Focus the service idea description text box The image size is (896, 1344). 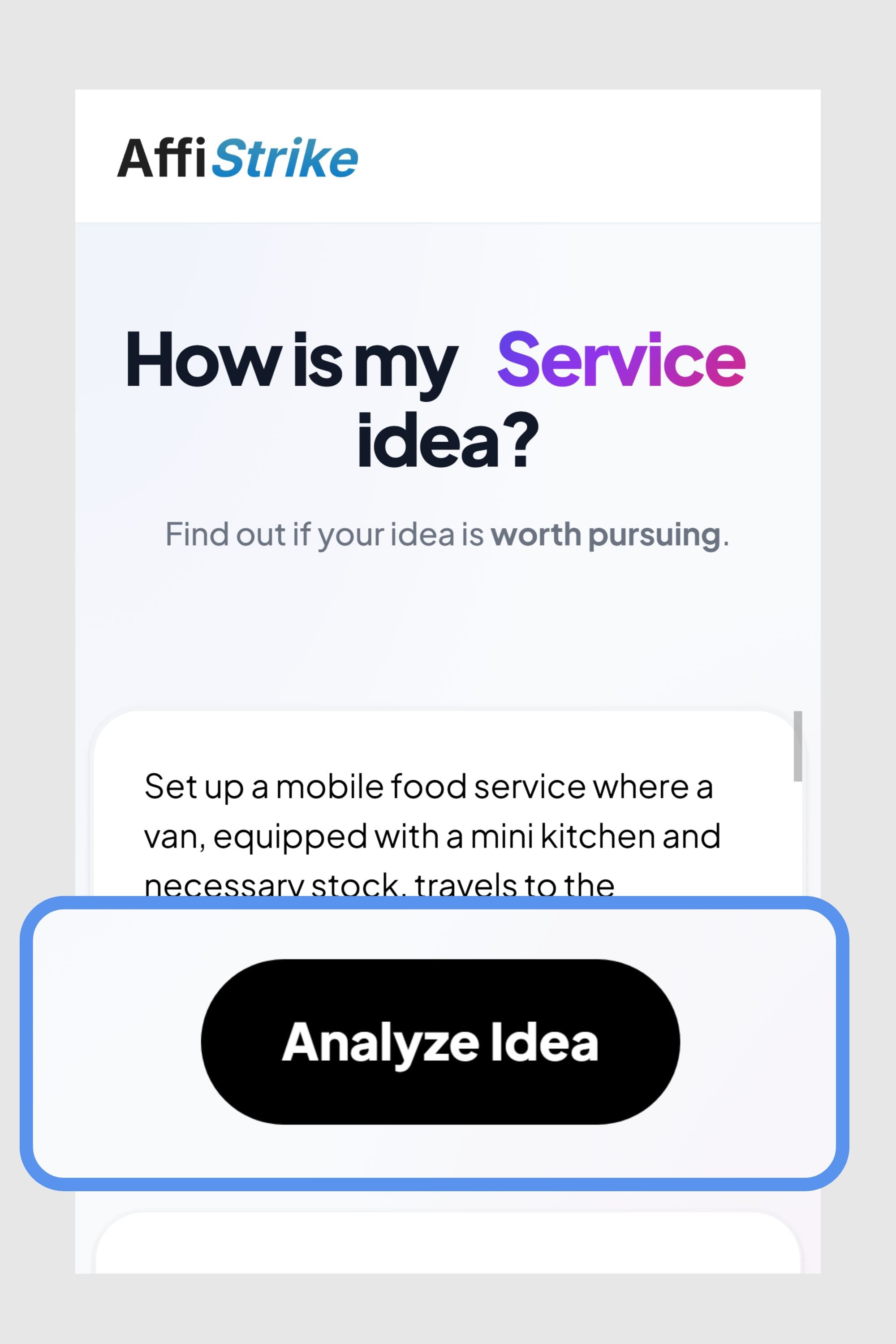pos(432,824)
